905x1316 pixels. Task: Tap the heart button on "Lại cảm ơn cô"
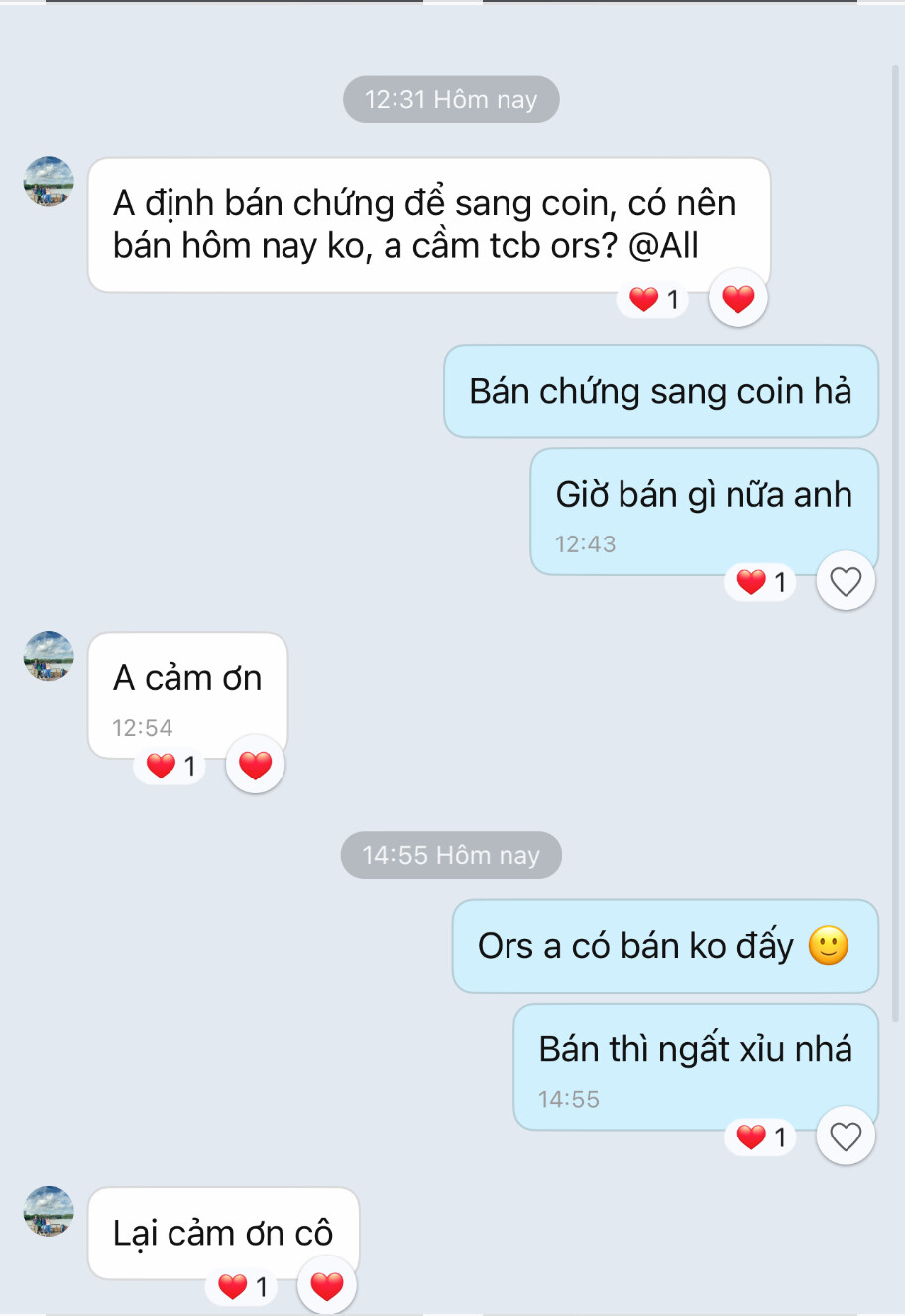click(x=327, y=1286)
